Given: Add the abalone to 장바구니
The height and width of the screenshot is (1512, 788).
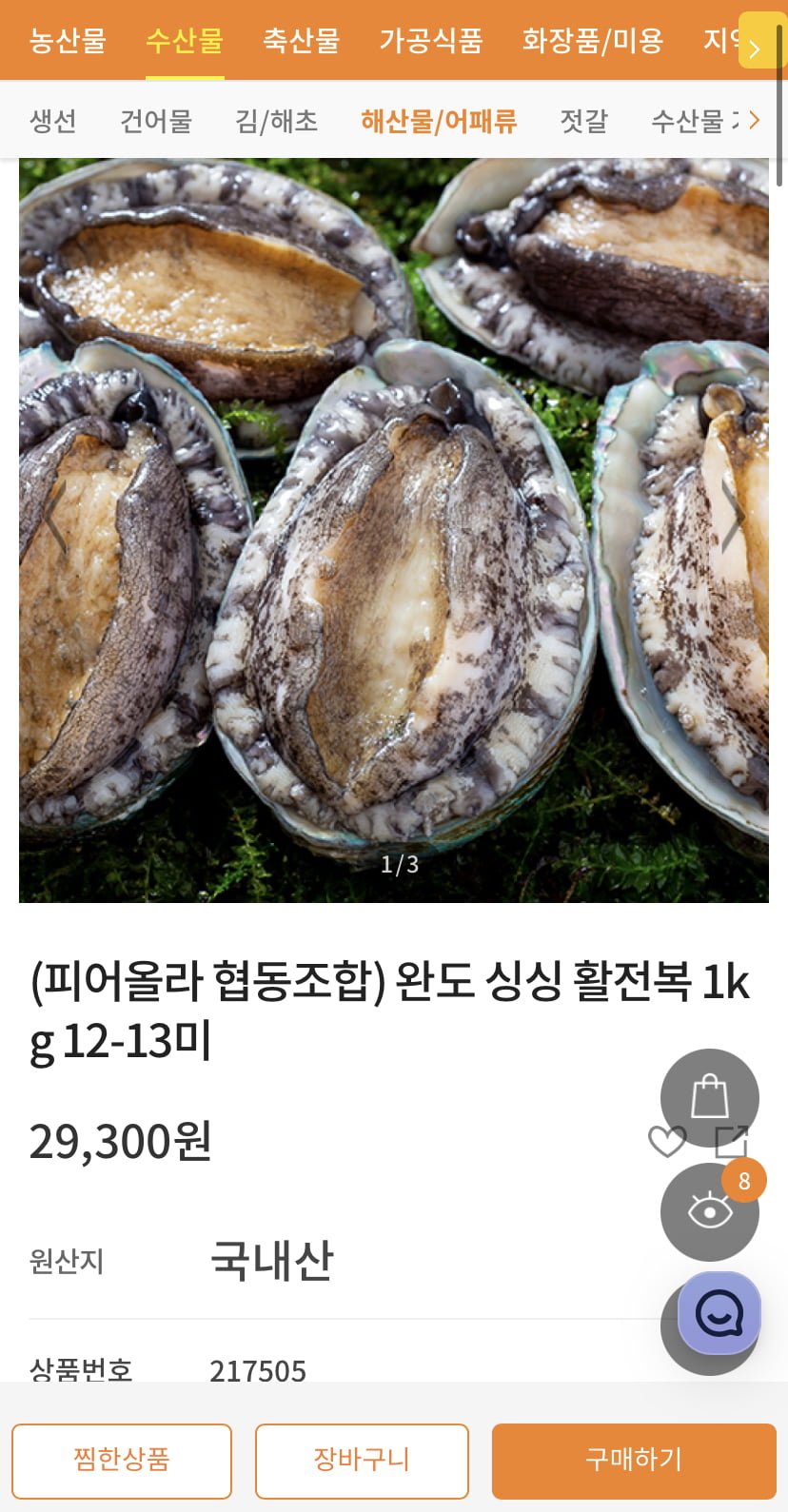Looking at the screenshot, I should [362, 1460].
